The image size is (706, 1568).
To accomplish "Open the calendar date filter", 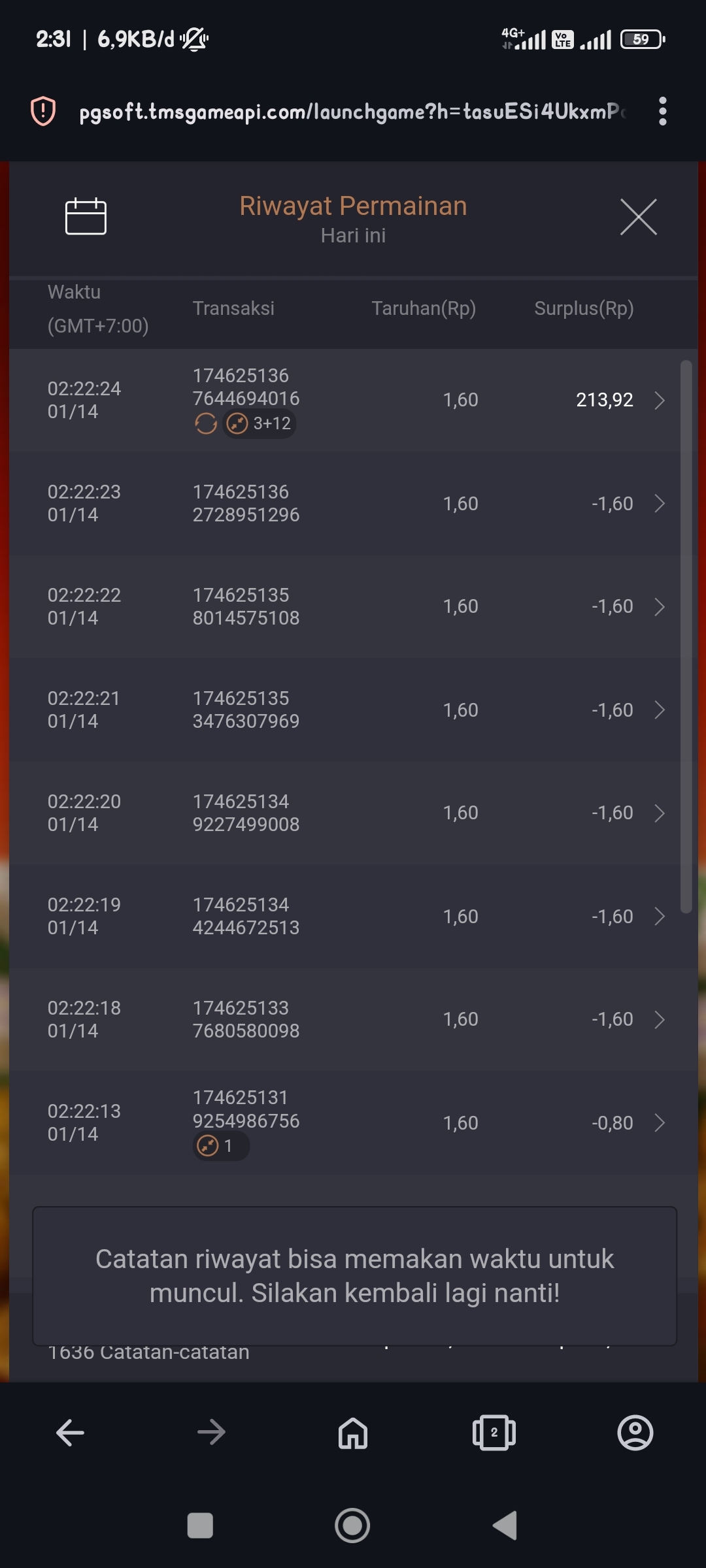I will (86, 216).
